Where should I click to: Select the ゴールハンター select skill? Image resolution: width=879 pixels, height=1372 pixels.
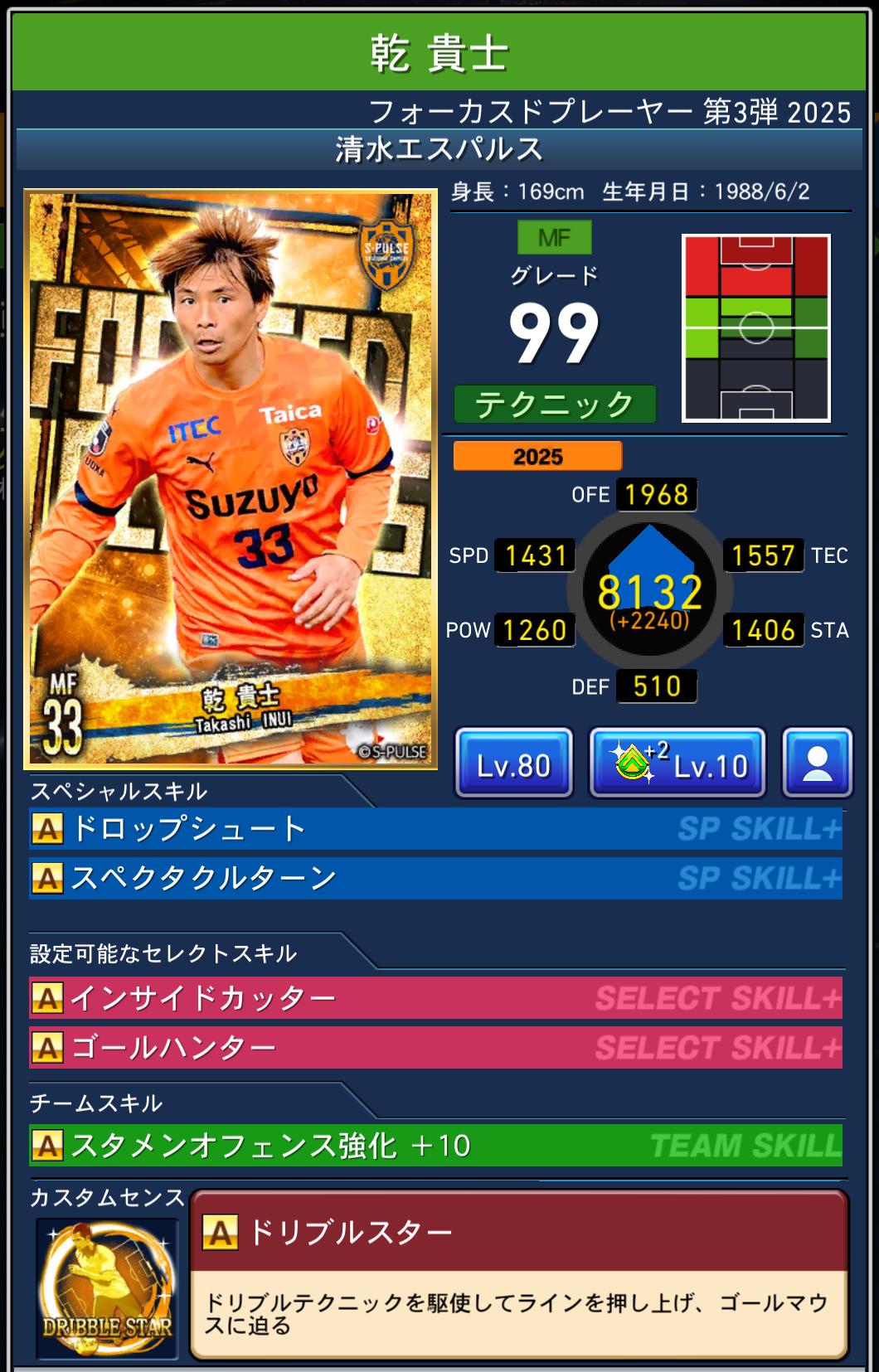click(435, 1048)
